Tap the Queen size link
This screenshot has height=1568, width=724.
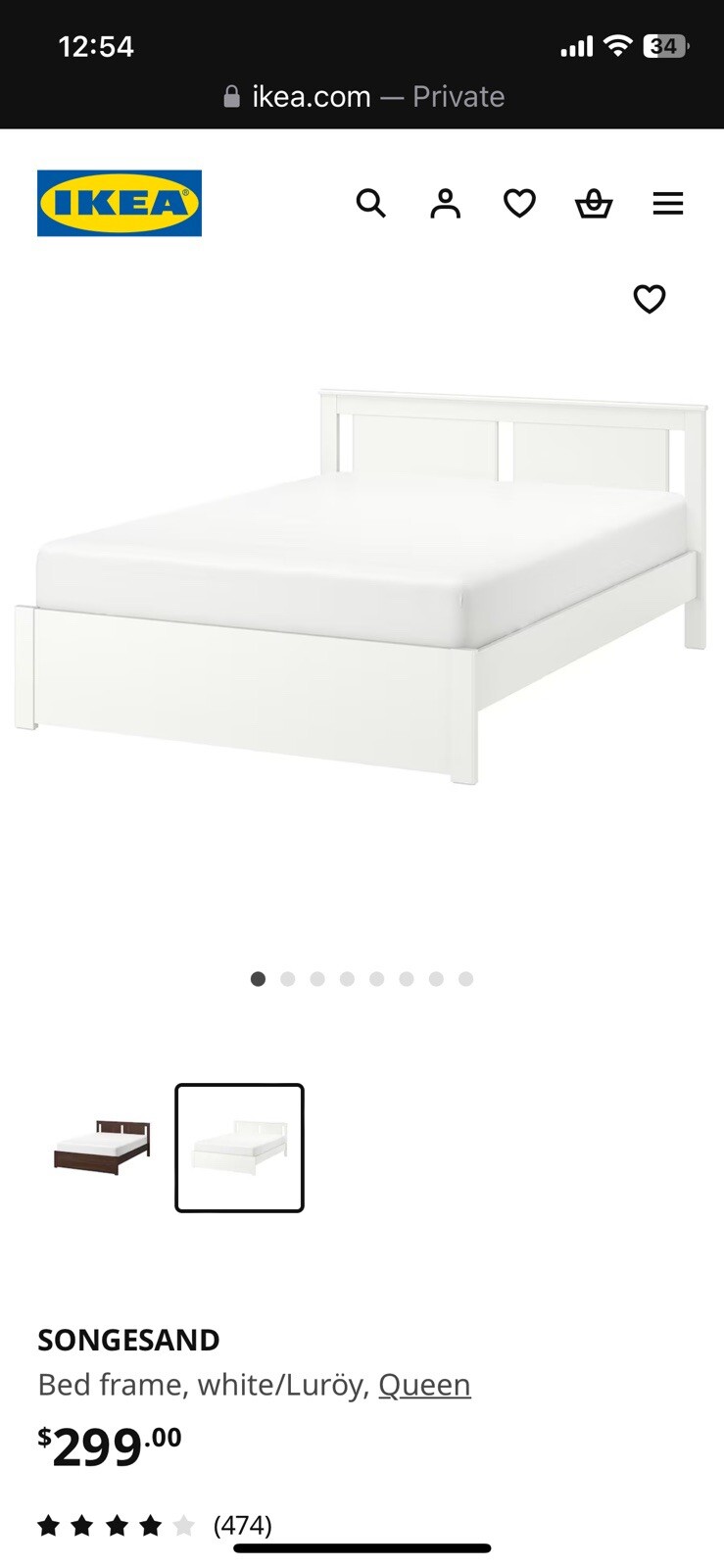[424, 1385]
